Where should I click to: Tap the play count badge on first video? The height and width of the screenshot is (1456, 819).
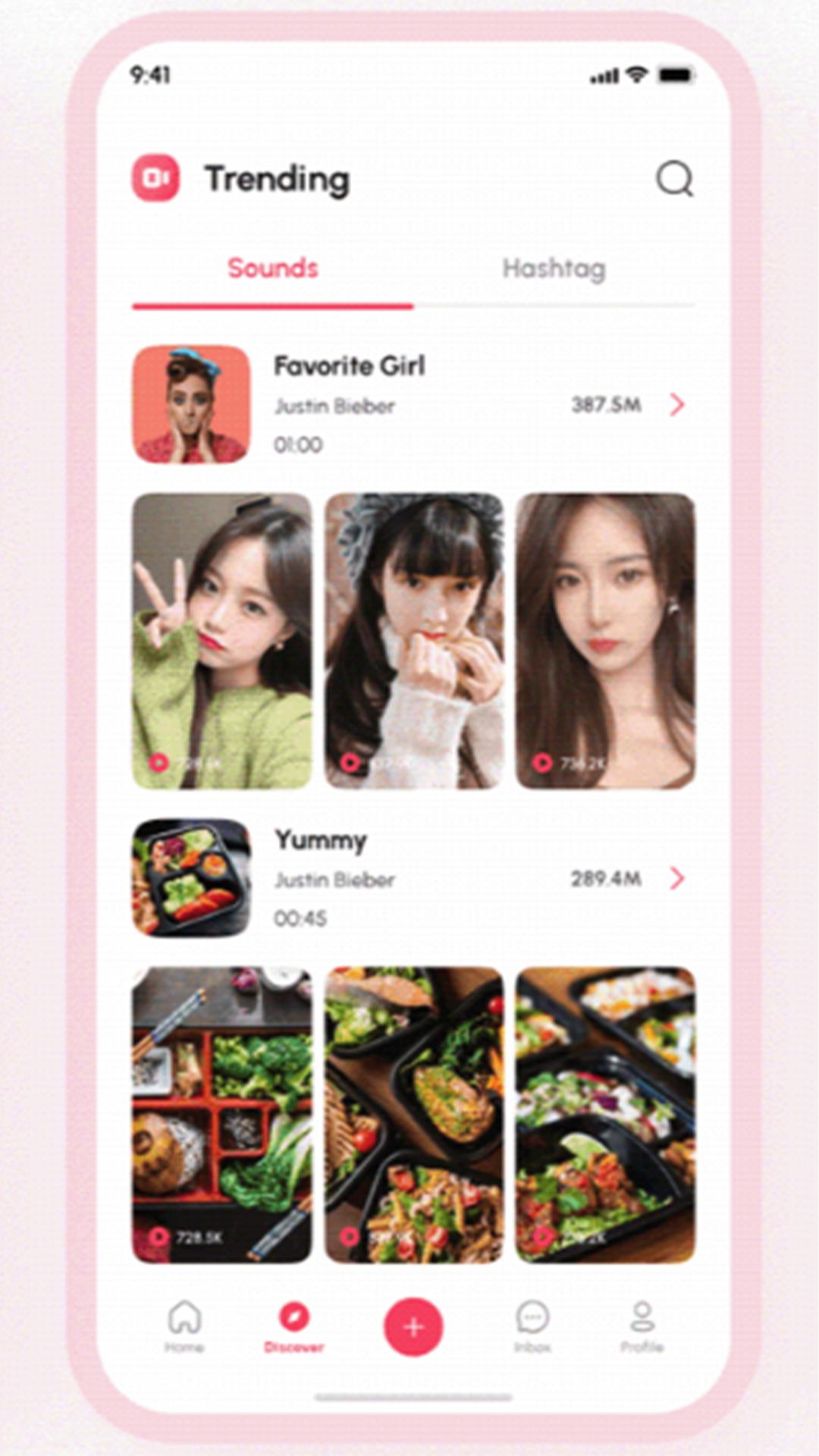159,761
